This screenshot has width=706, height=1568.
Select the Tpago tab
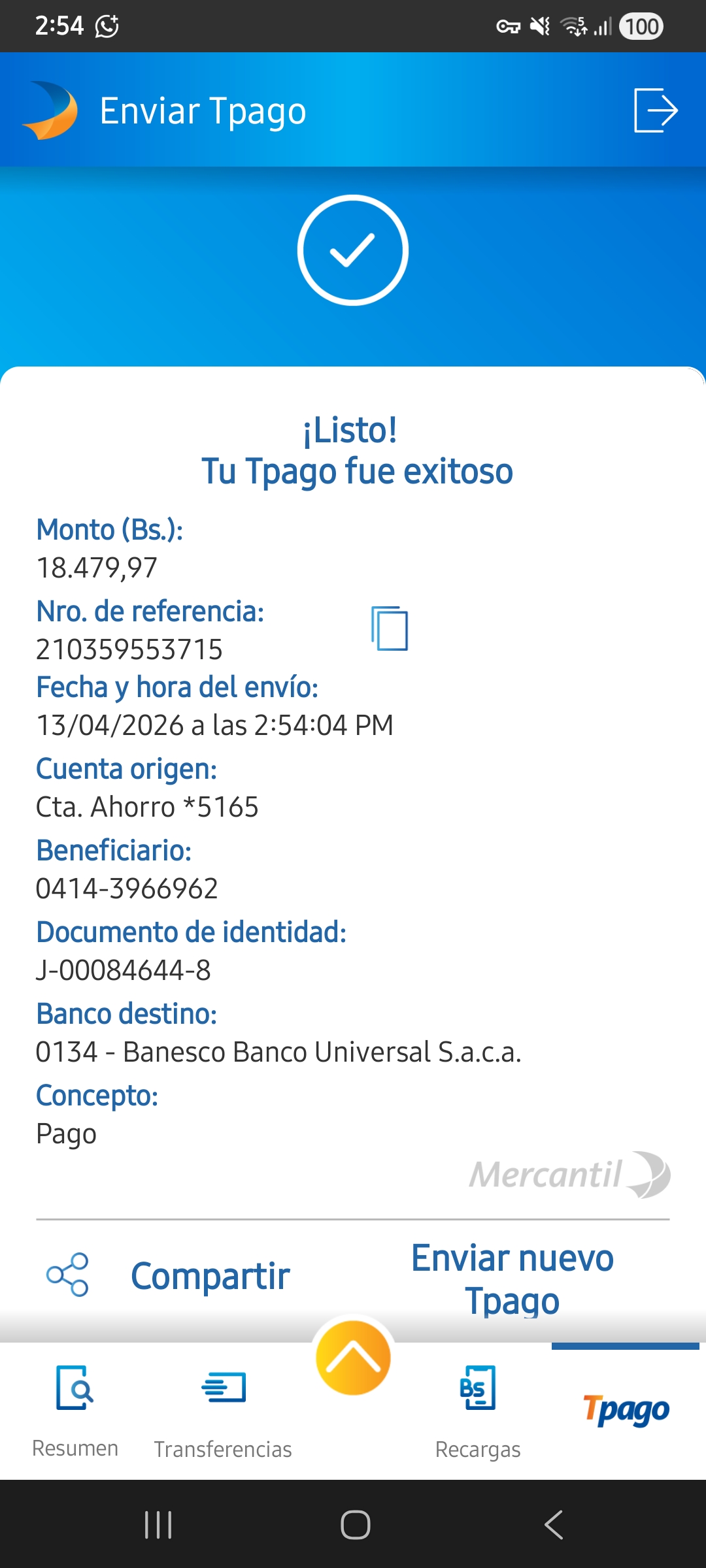(x=626, y=1410)
